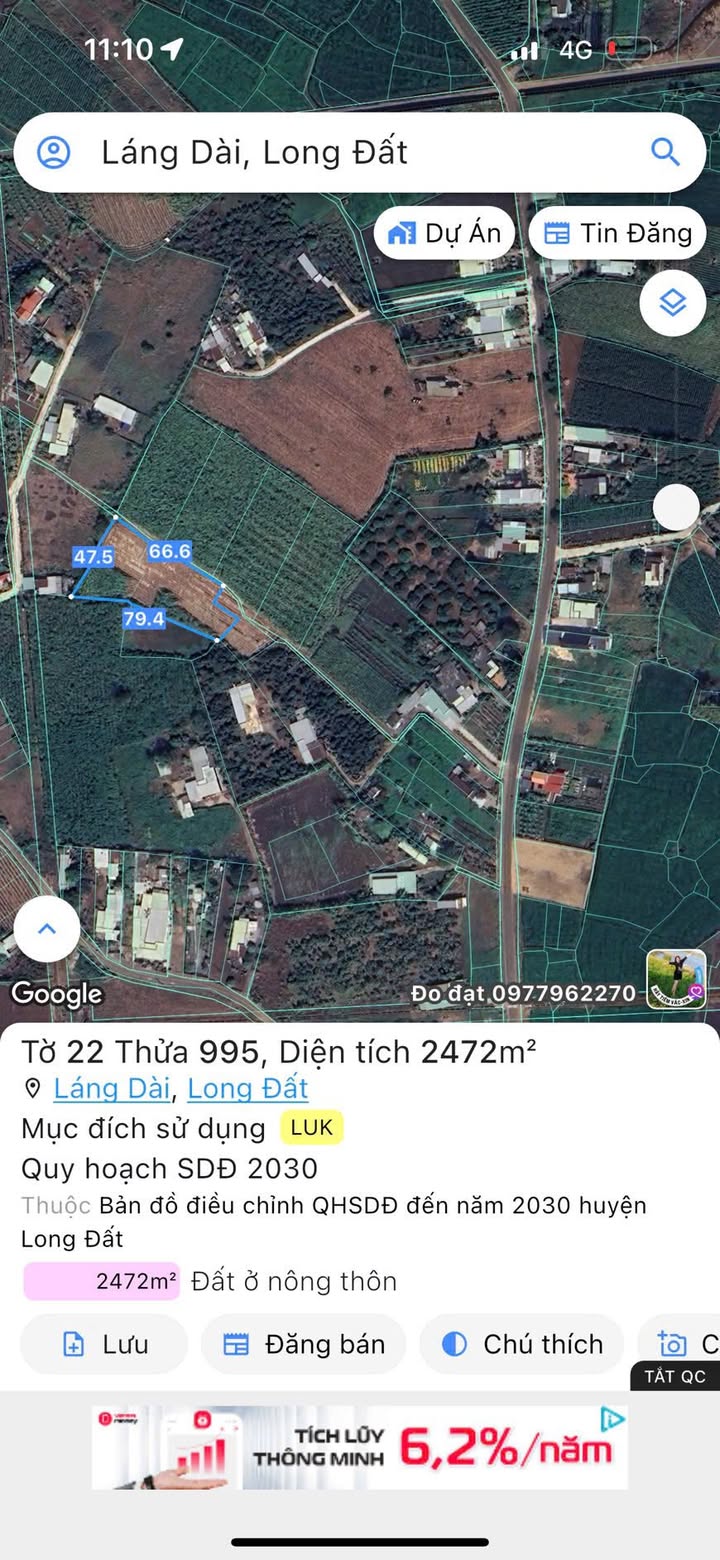Change map layers
The width and height of the screenshot is (720, 1560).
pos(673,302)
